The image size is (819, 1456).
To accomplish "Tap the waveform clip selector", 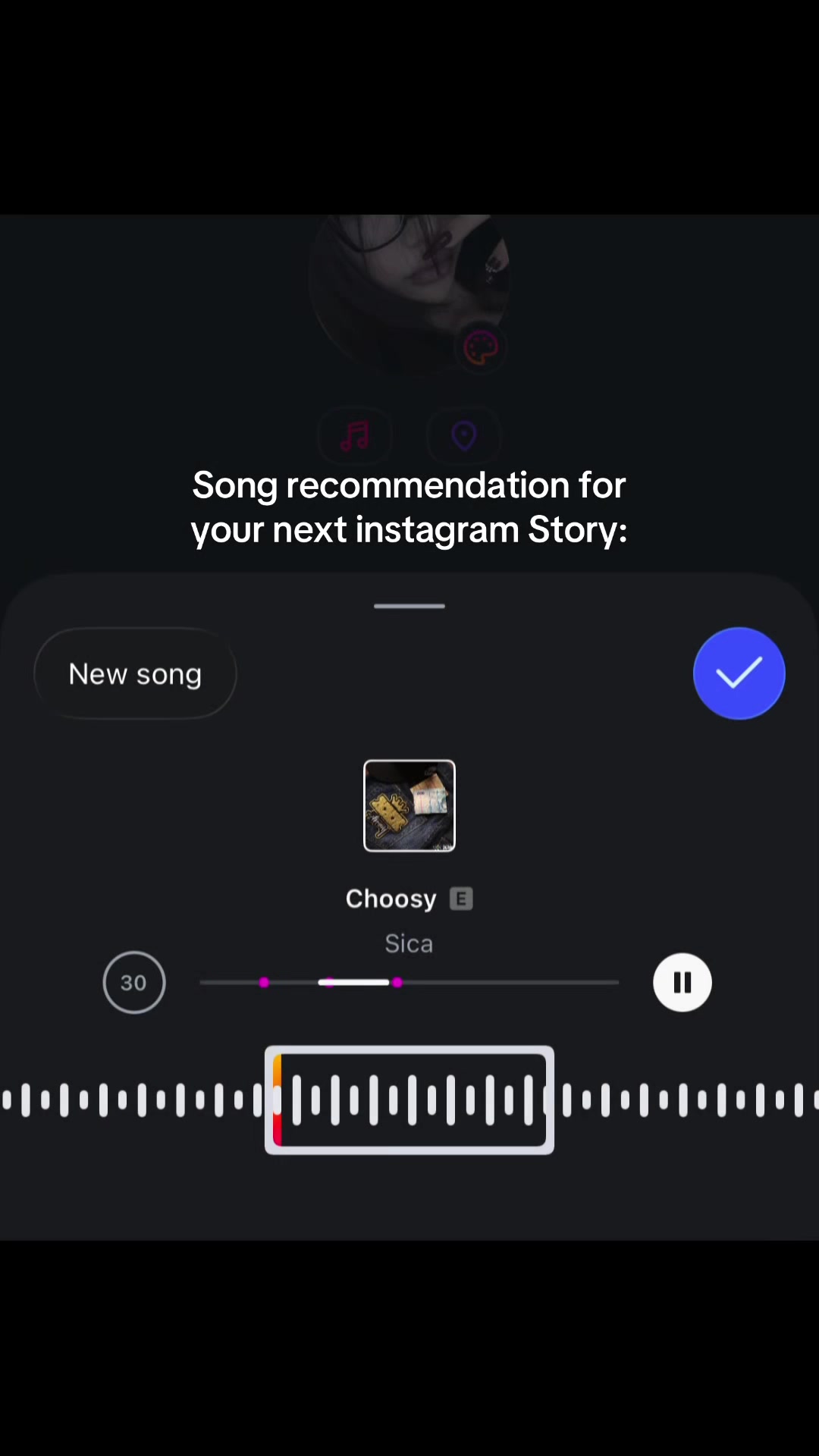I will 409,1100.
